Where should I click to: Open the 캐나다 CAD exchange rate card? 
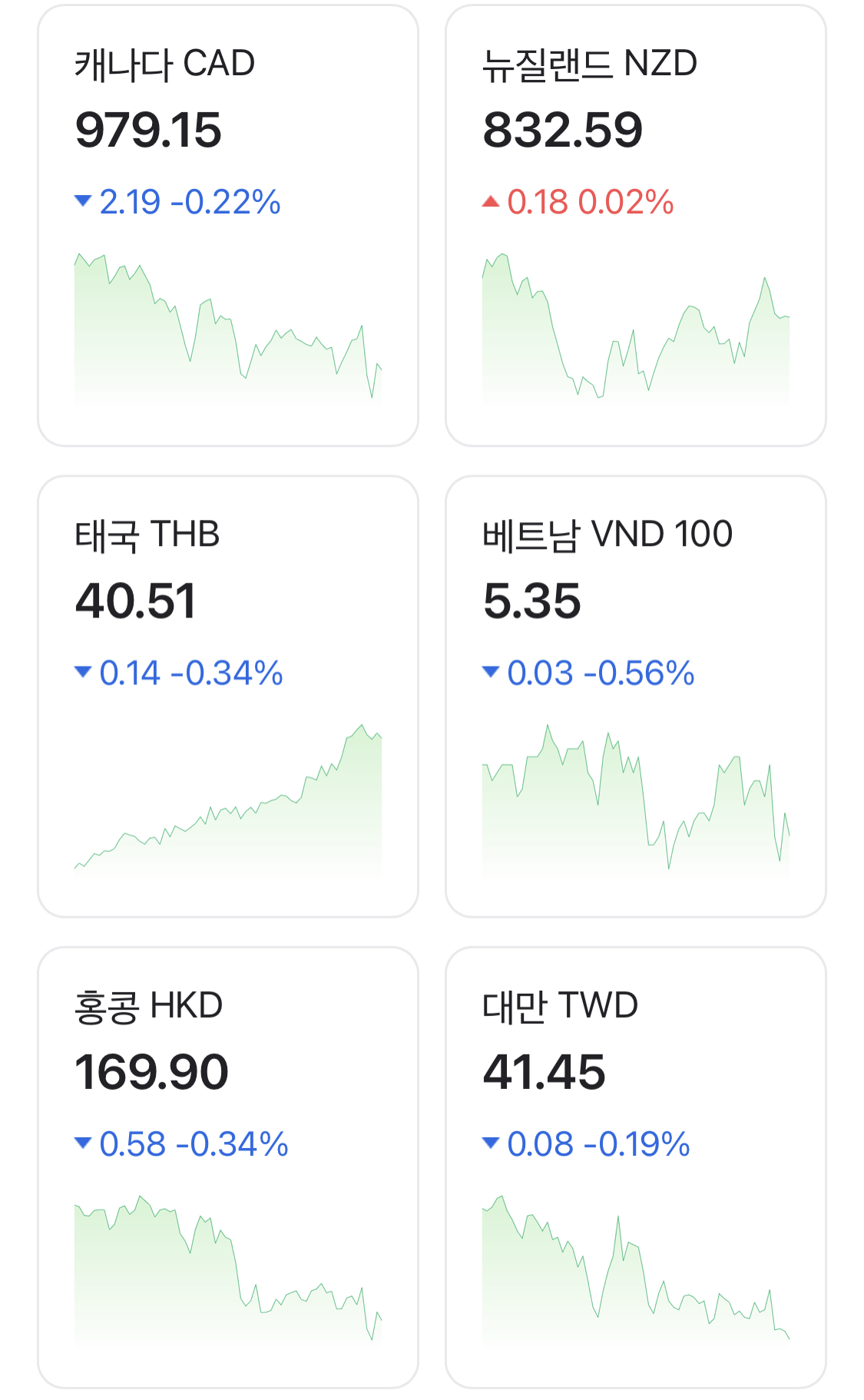228,226
